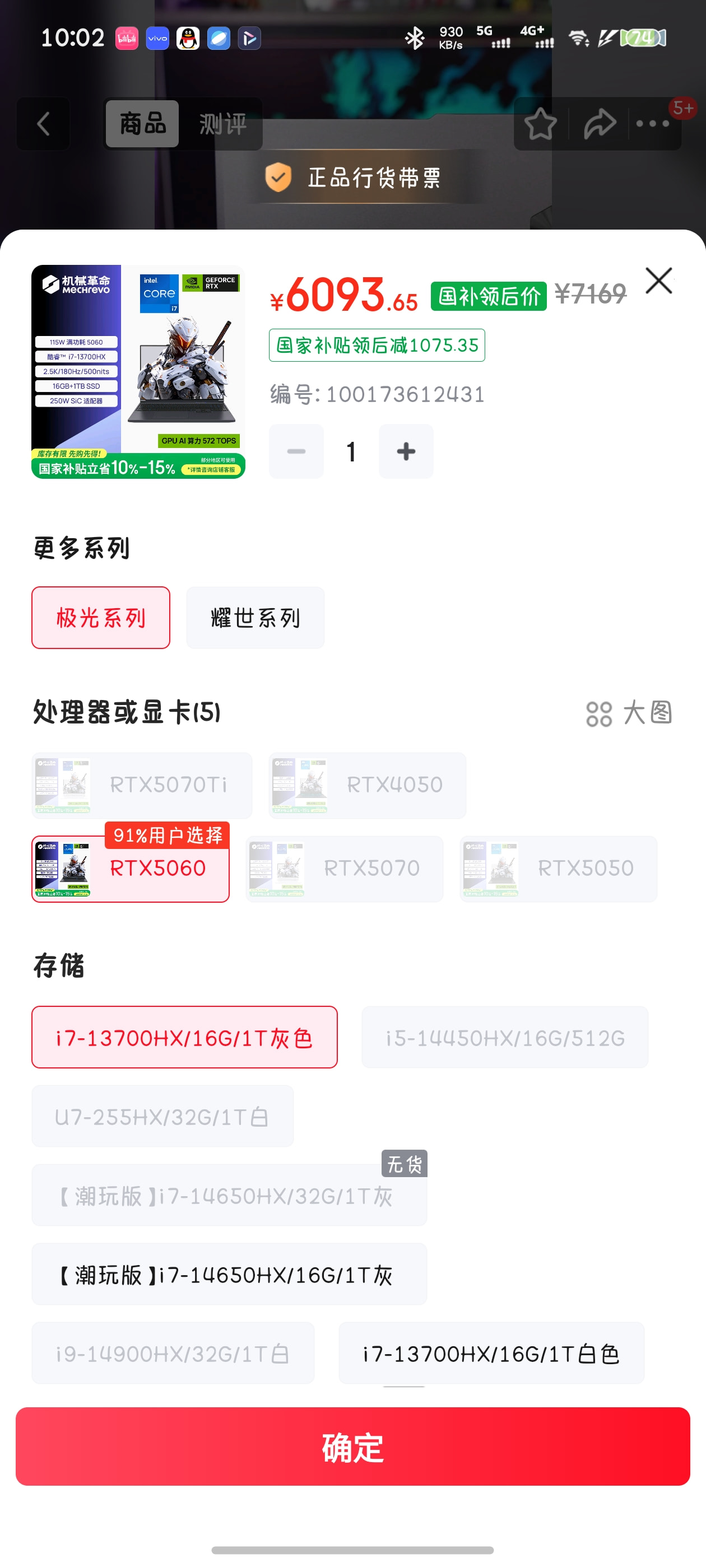Select the 极光系列 series chip
706x1568 pixels.
pos(100,617)
